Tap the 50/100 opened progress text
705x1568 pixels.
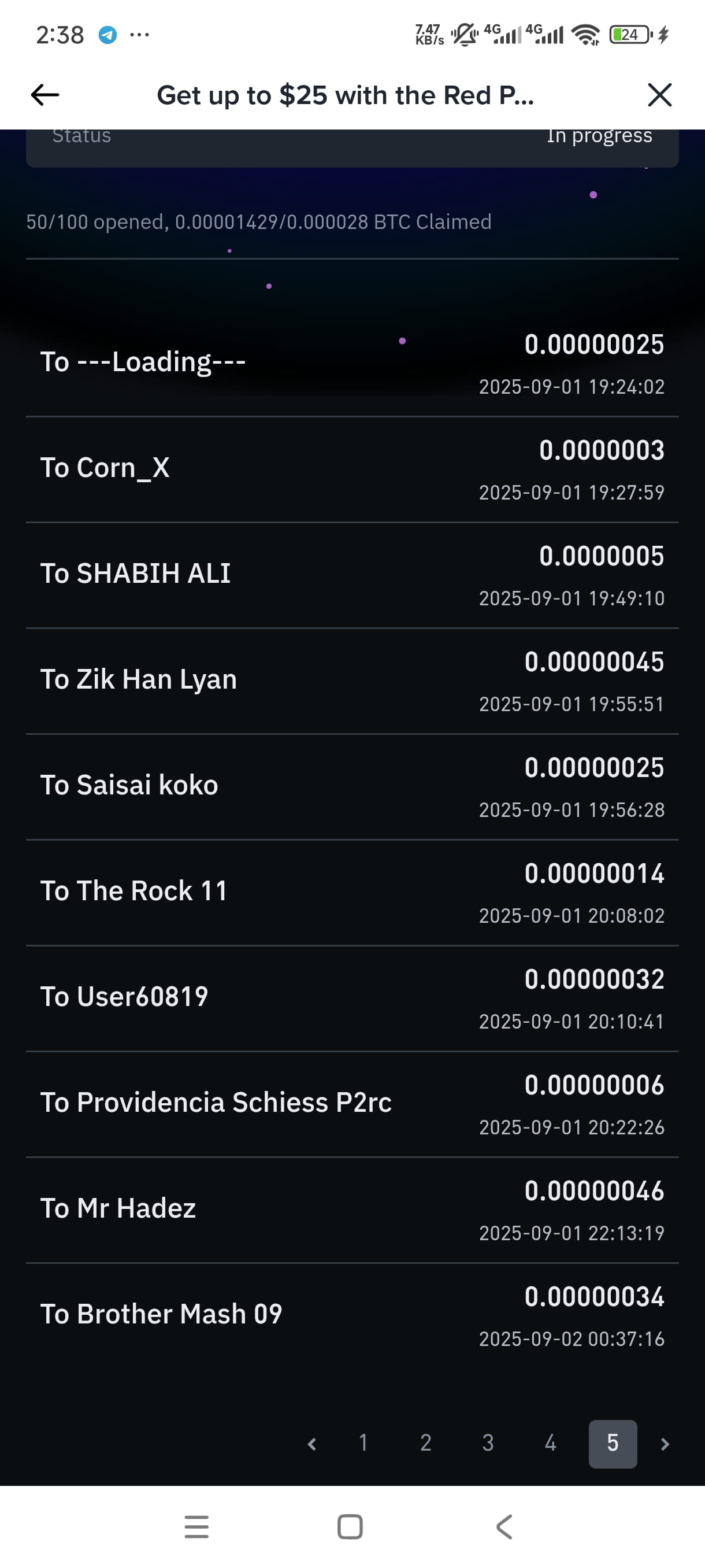(x=258, y=221)
